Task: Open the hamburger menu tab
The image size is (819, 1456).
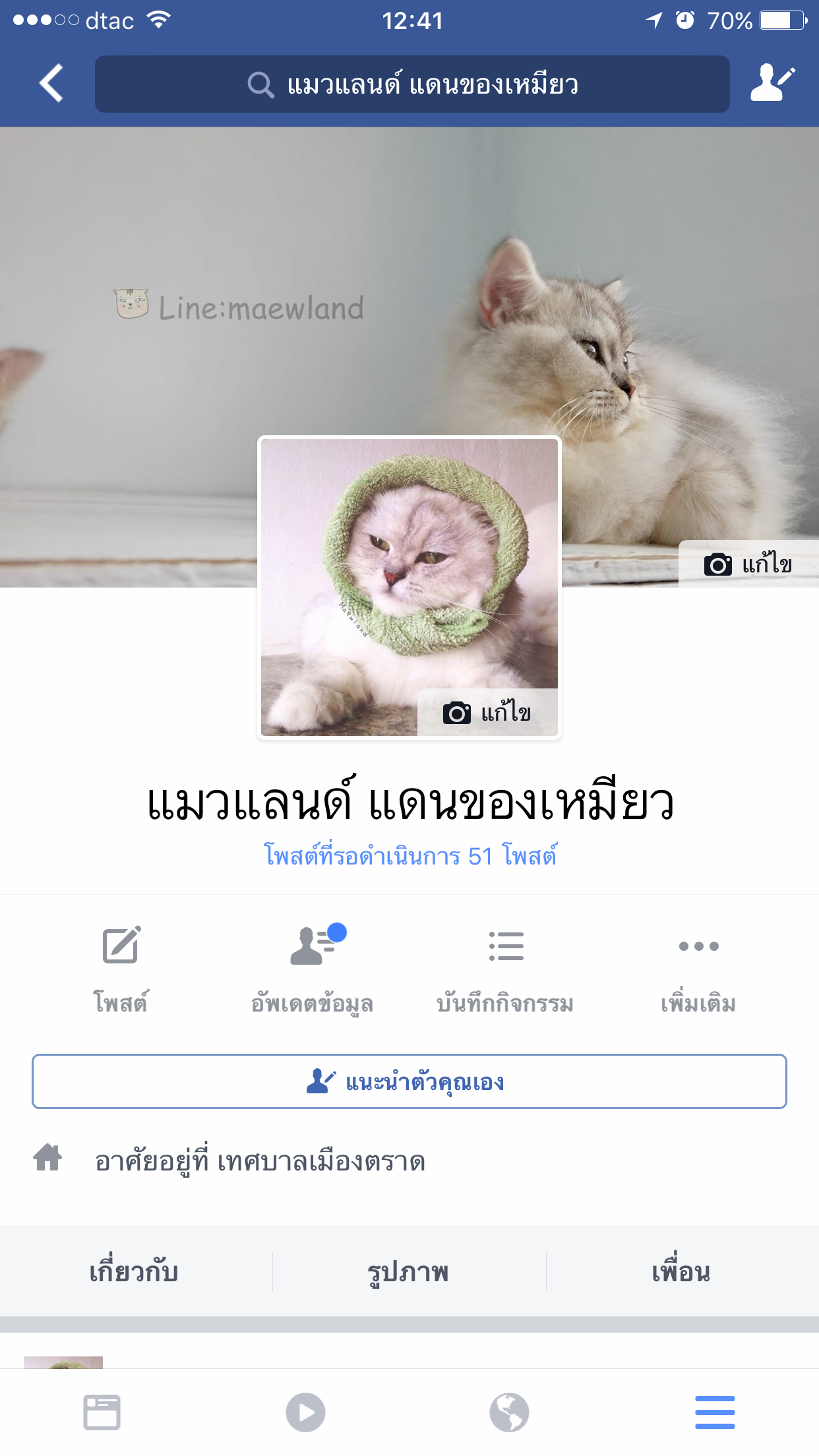Action: (x=715, y=1412)
